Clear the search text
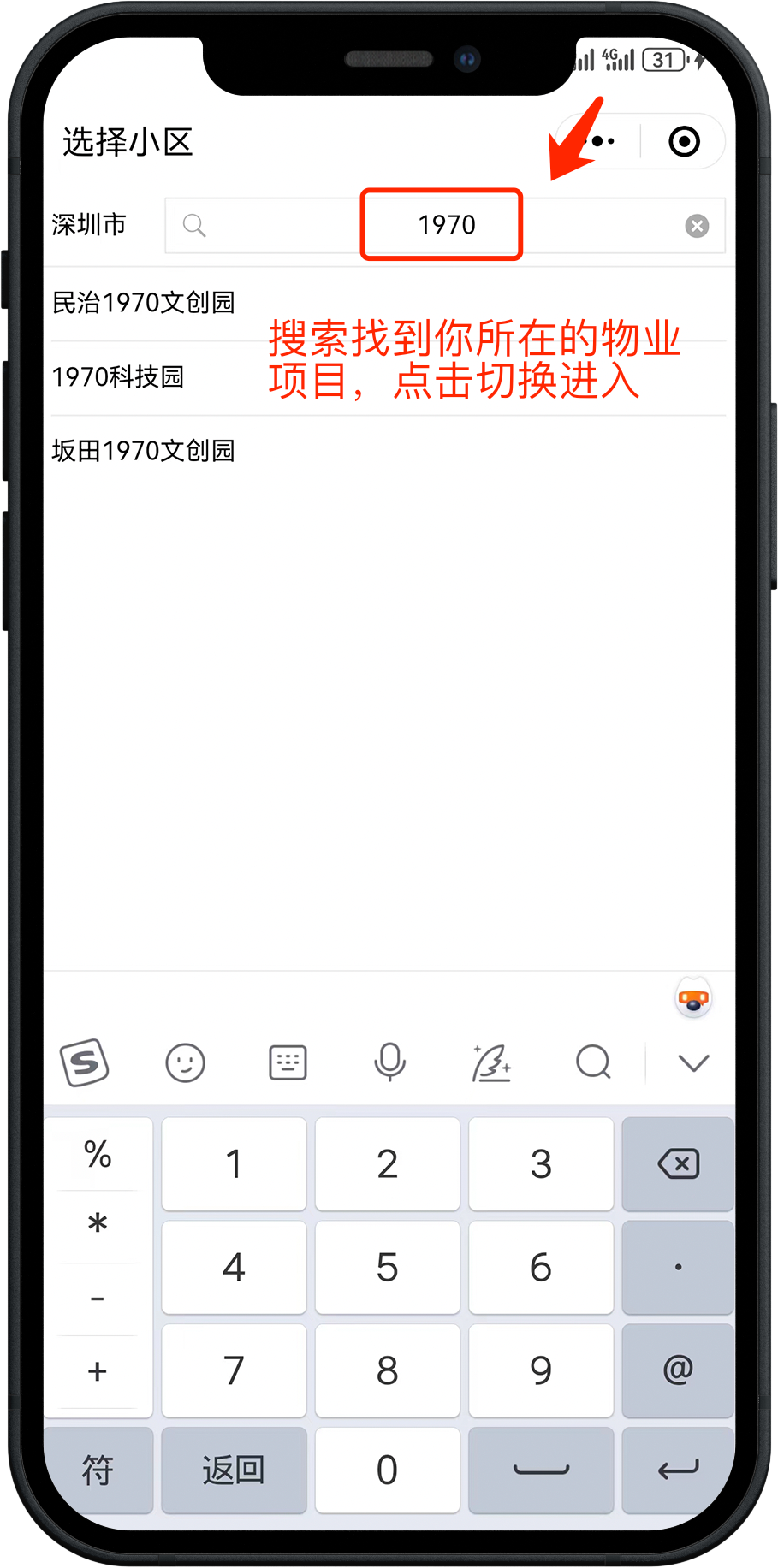 point(697,226)
